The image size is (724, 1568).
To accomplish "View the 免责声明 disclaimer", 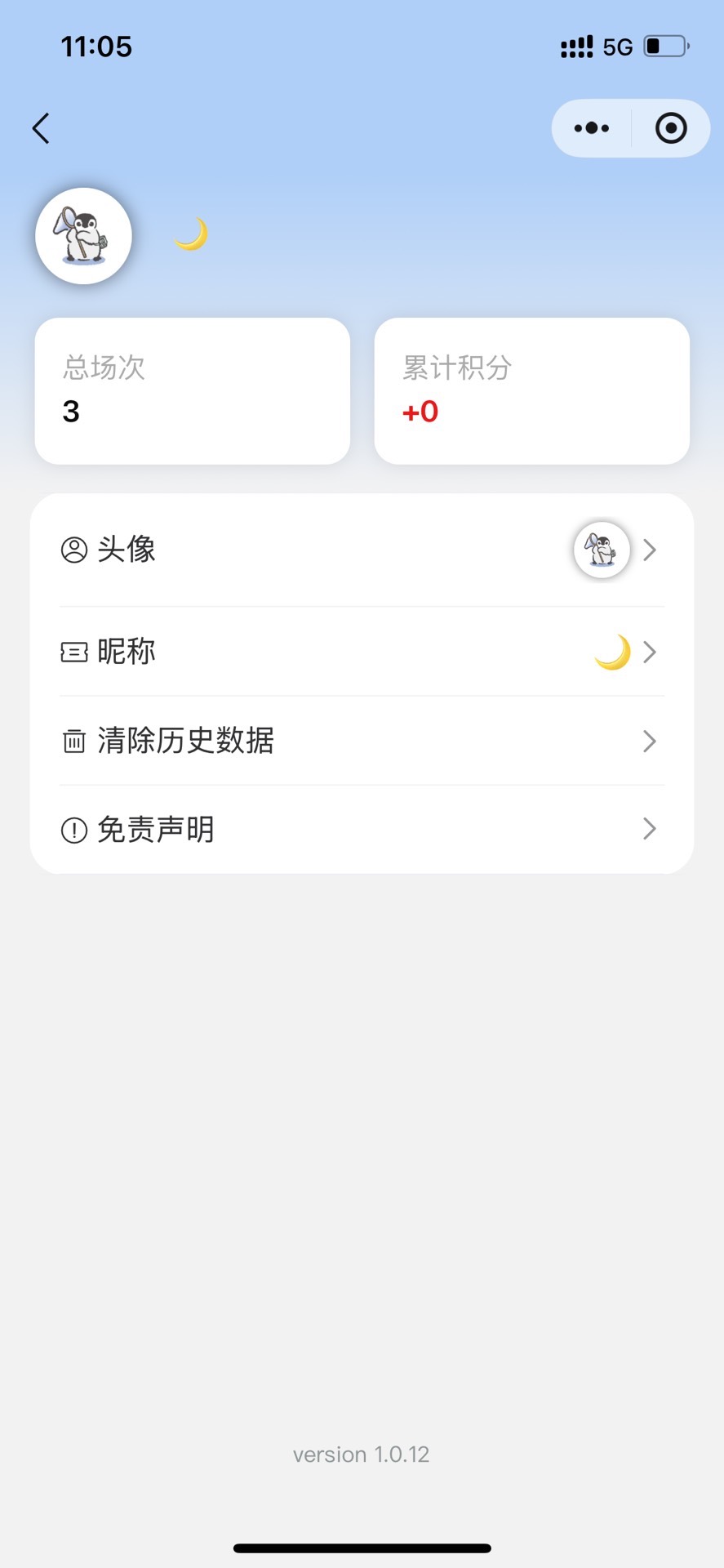I will pyautogui.click(x=362, y=830).
